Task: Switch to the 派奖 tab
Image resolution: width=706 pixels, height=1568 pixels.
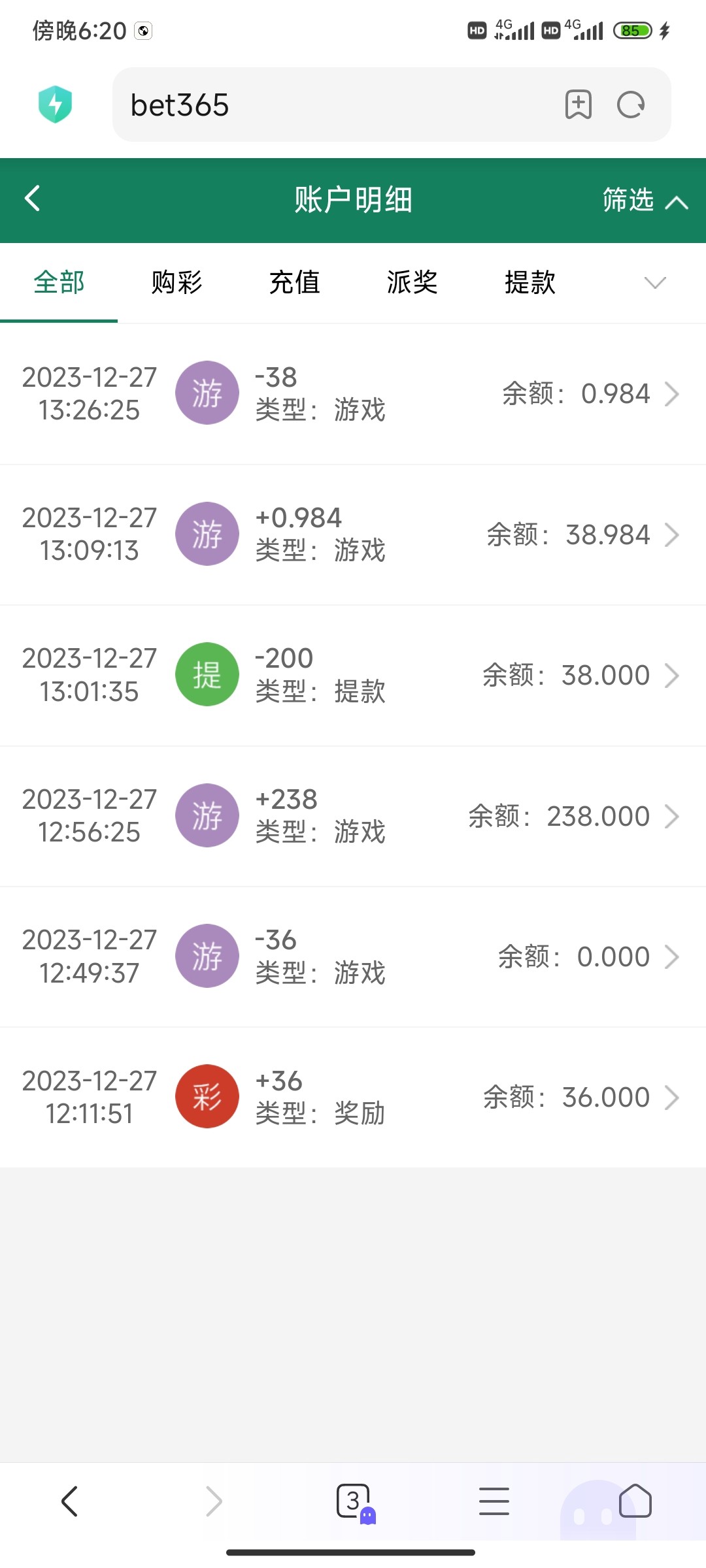Action: pos(412,283)
